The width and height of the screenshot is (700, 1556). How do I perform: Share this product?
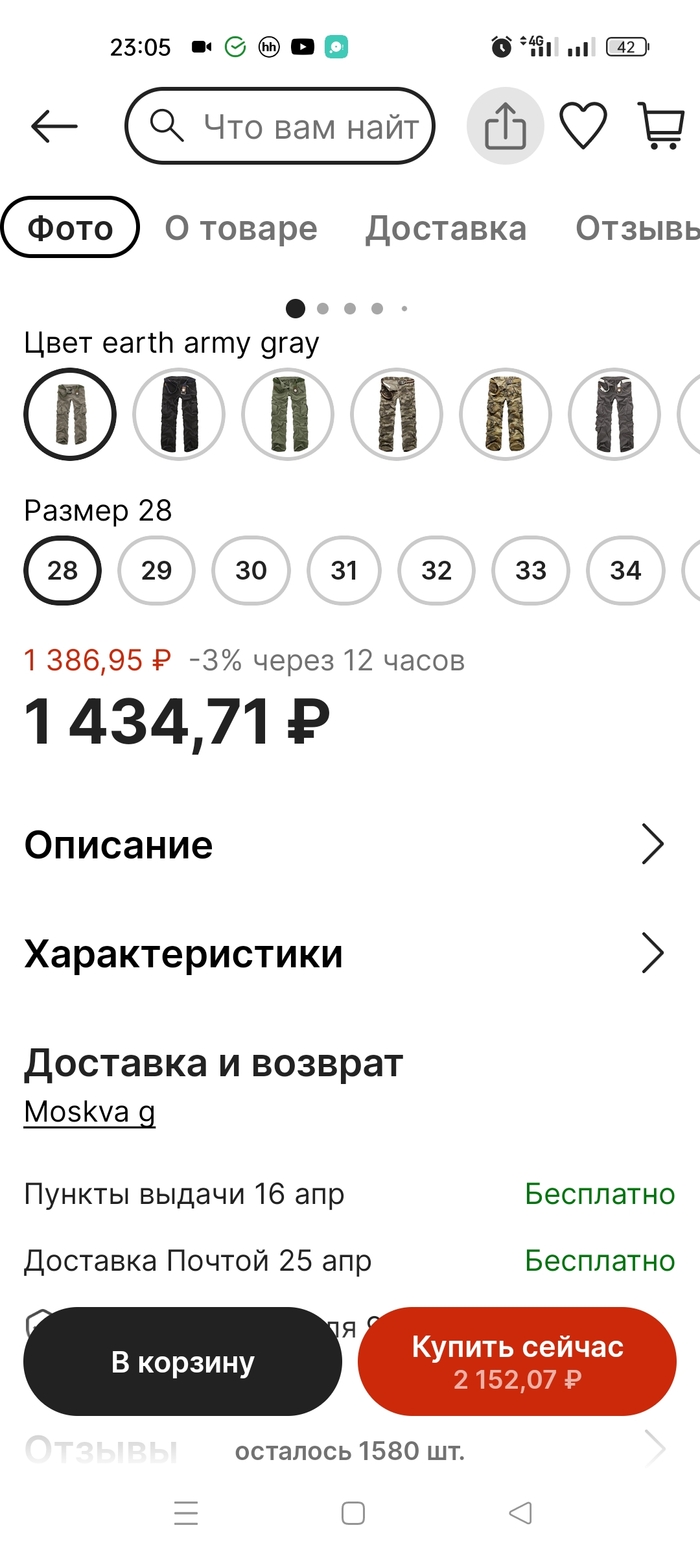(x=505, y=126)
